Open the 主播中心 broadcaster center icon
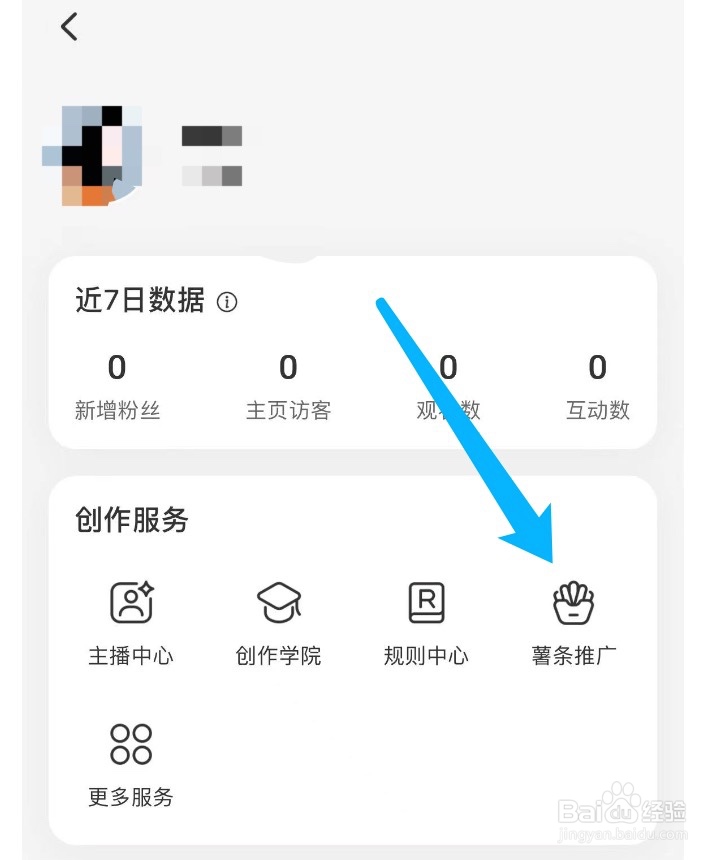728x860 pixels. pyautogui.click(x=131, y=602)
